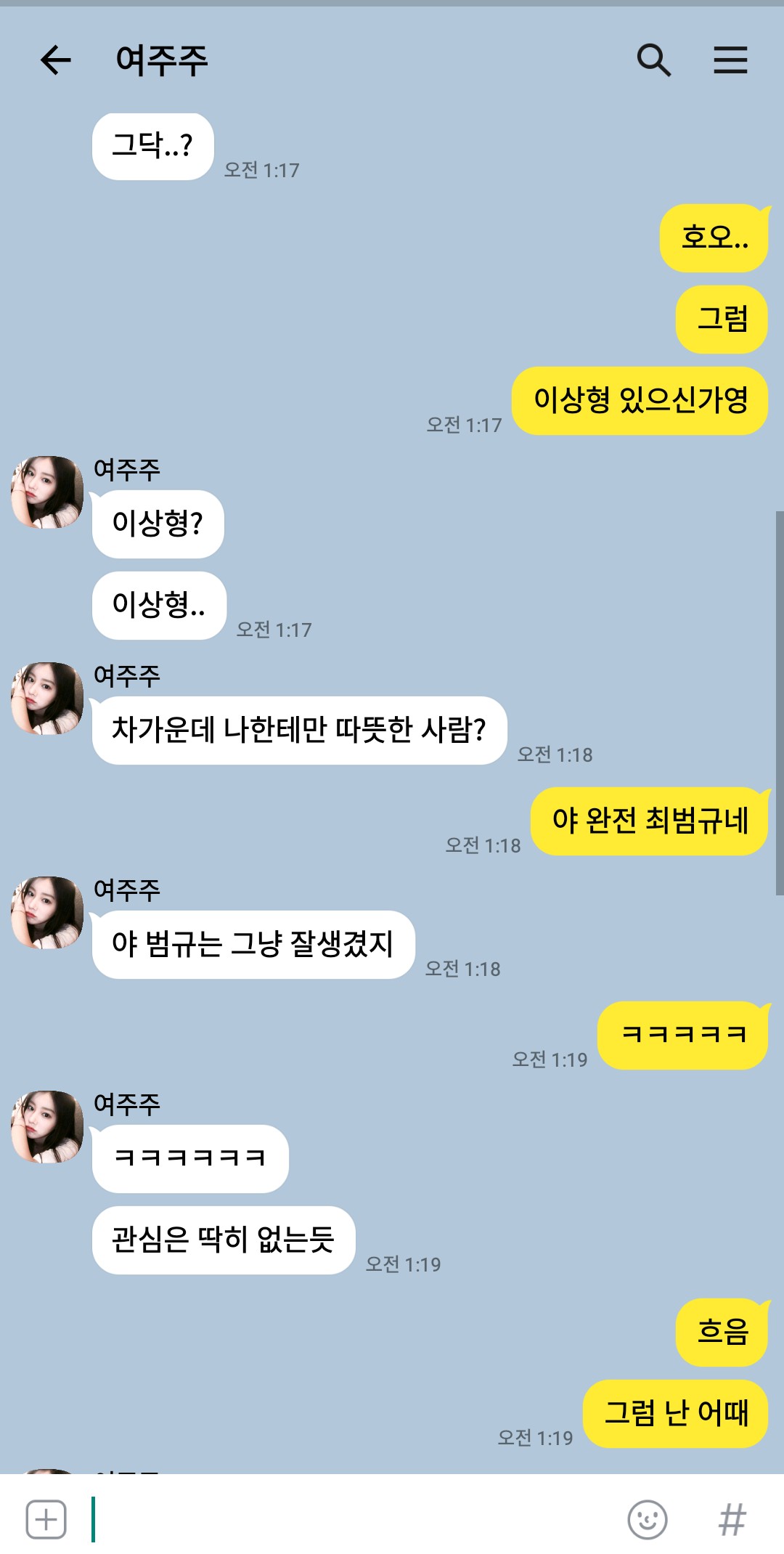Image resolution: width=784 pixels, height=1554 pixels.
Task: Open the chat room hamburger menu
Action: point(730,60)
